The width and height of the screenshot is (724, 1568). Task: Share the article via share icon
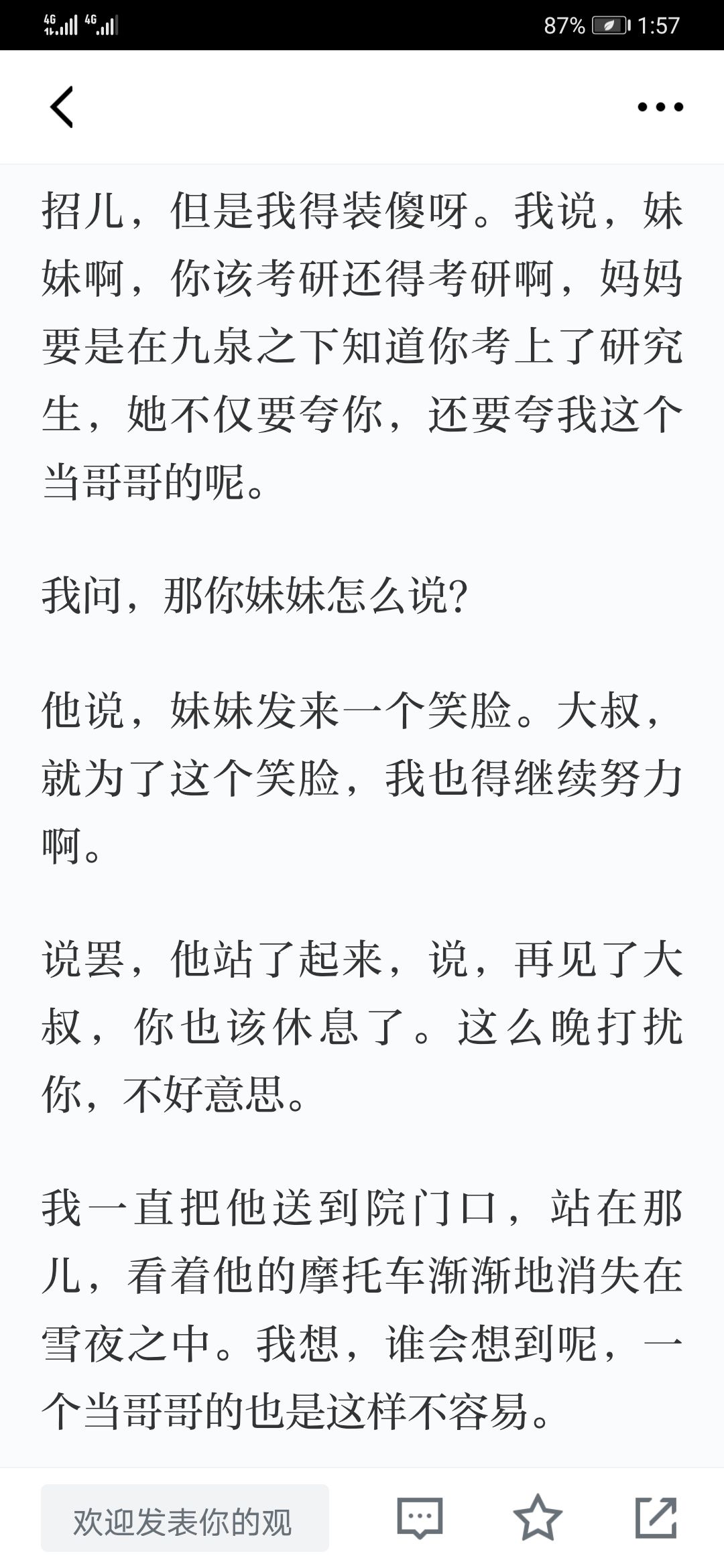tap(655, 1518)
